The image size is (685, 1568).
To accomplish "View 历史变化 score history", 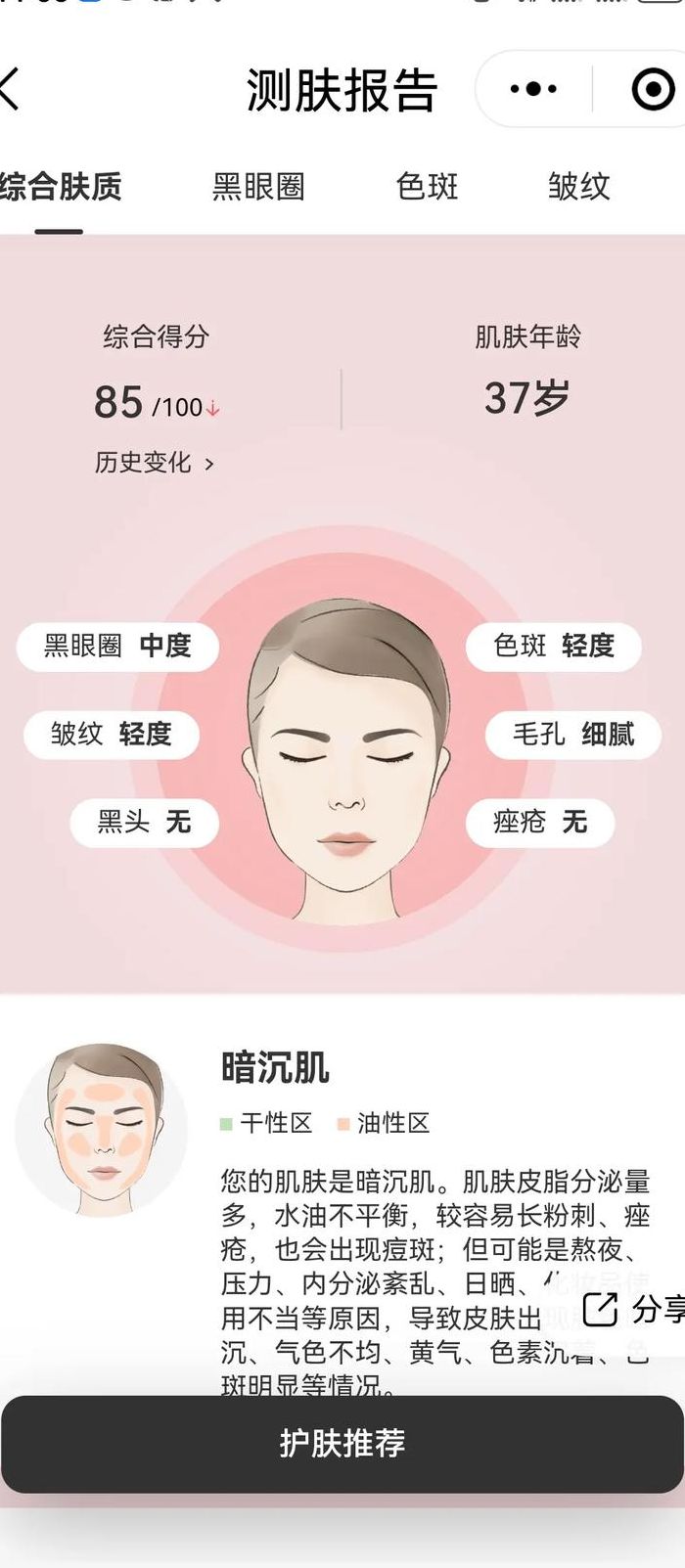I will [x=154, y=463].
